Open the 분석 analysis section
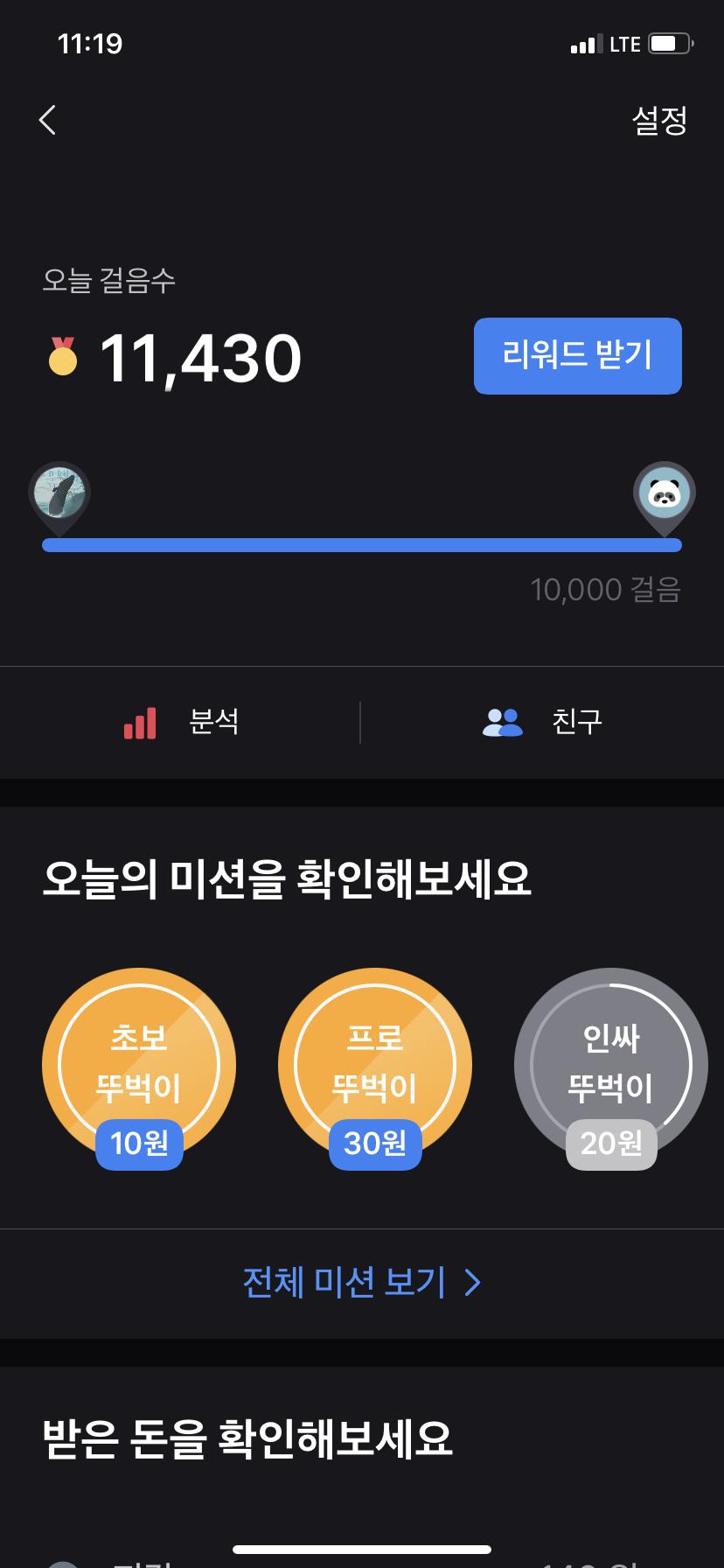The height and width of the screenshot is (1568, 724). pos(181,722)
